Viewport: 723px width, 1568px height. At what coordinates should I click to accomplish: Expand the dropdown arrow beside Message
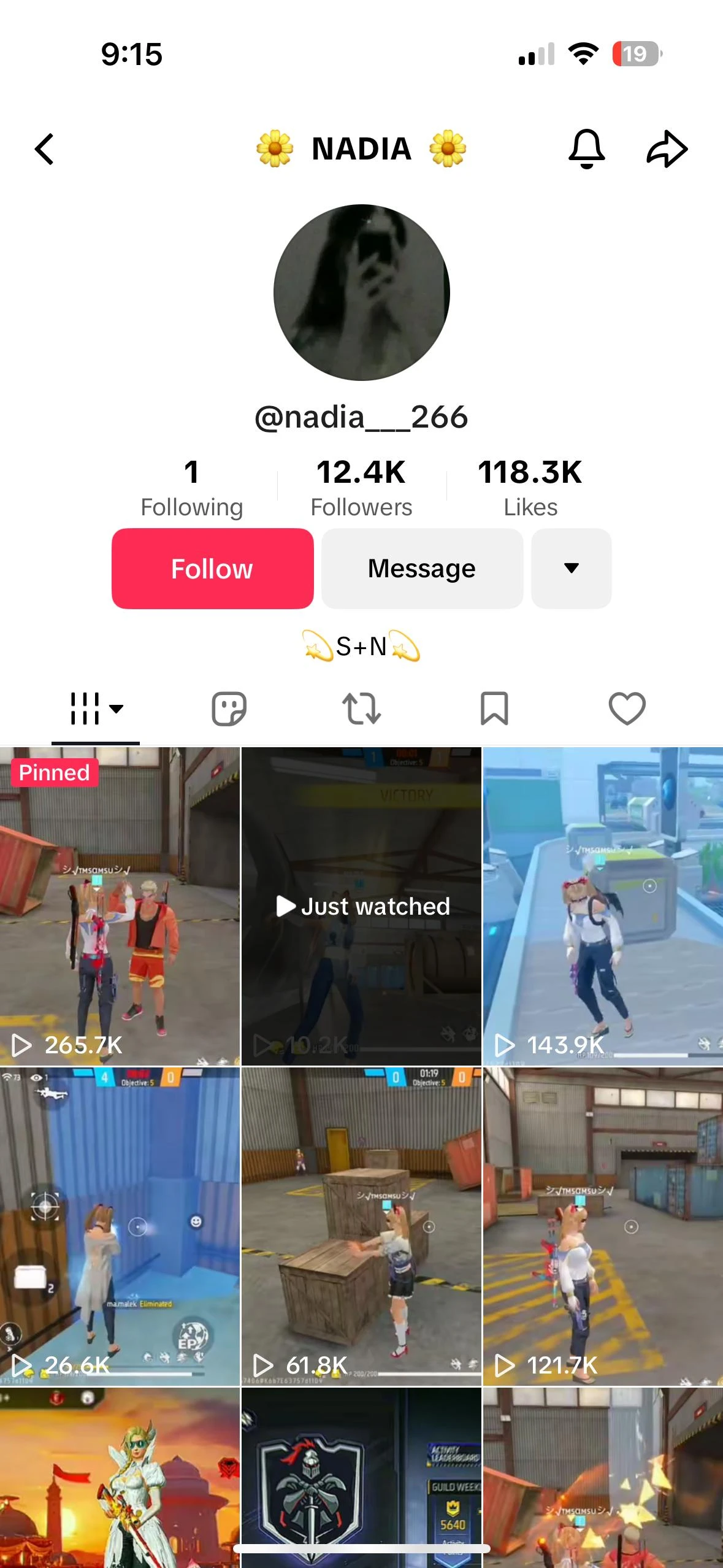click(x=571, y=569)
